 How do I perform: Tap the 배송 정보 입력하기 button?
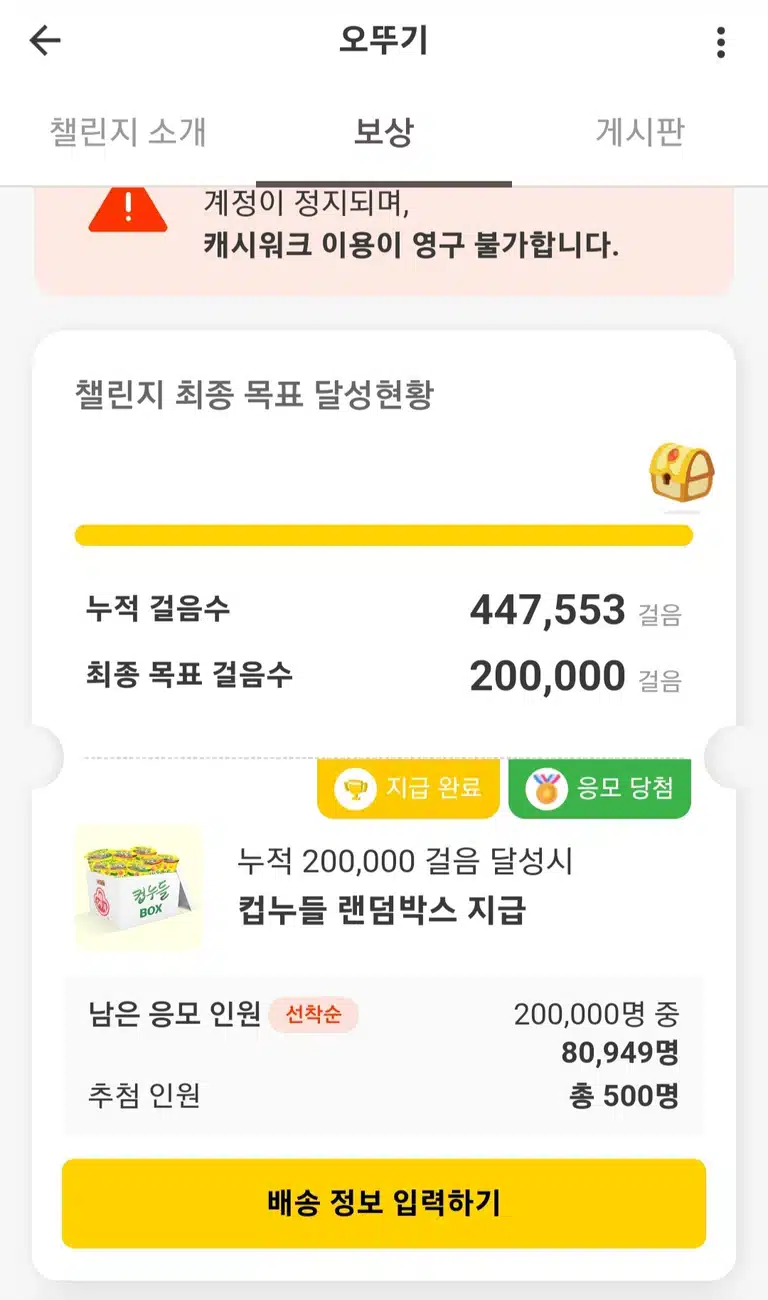(384, 1203)
